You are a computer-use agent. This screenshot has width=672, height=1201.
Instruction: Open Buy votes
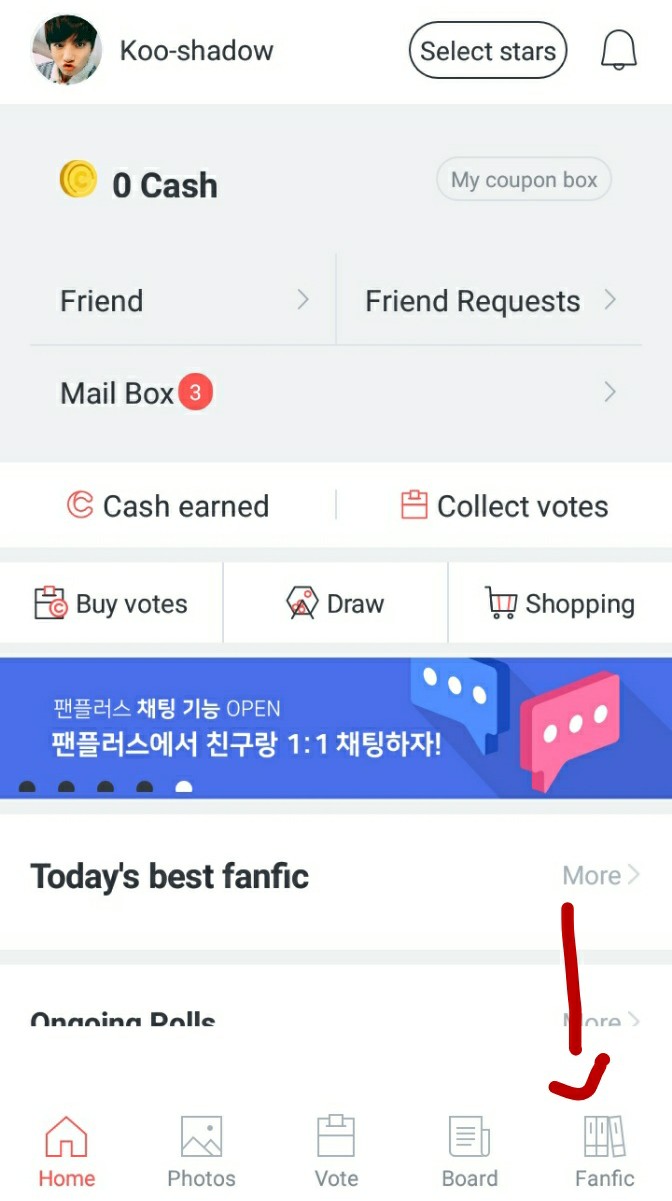coord(111,604)
